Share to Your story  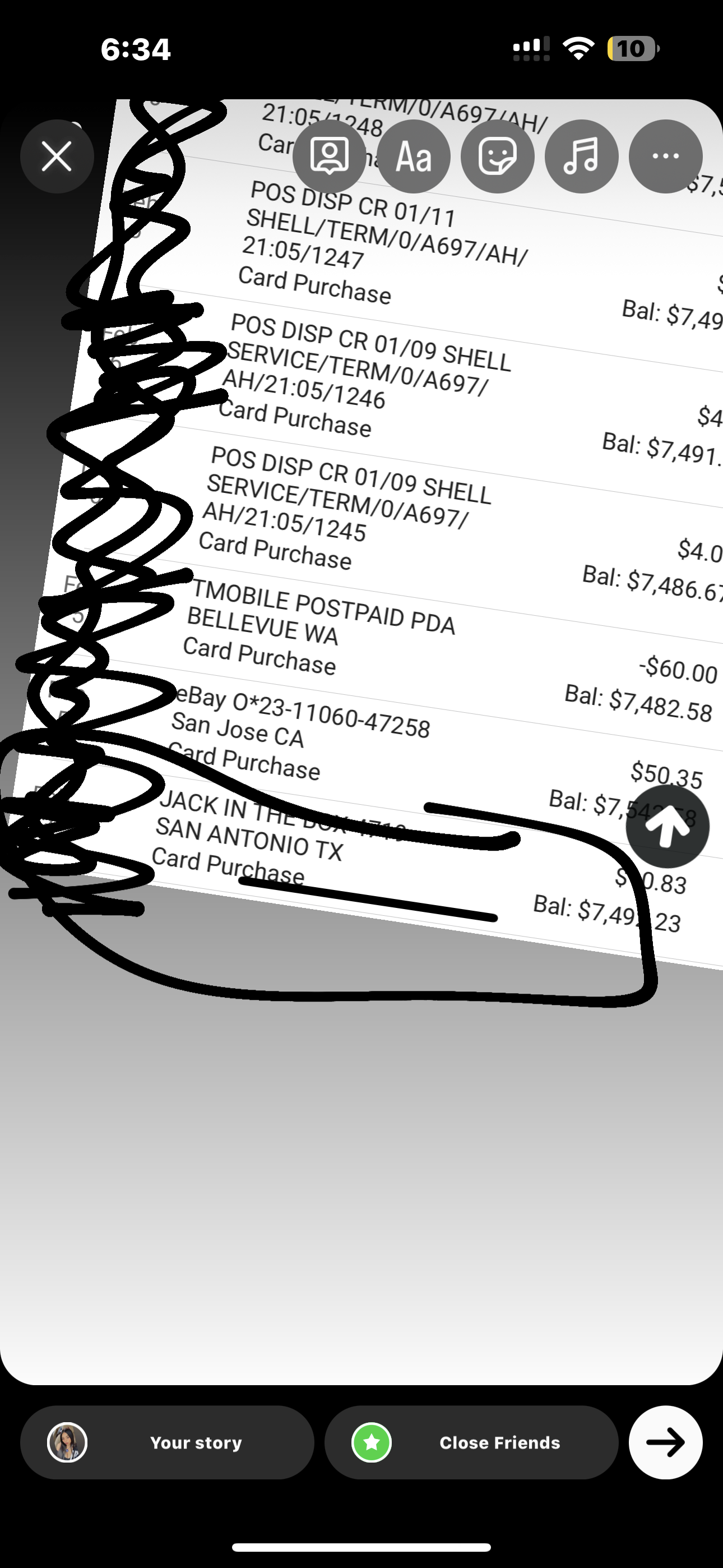click(x=168, y=1442)
